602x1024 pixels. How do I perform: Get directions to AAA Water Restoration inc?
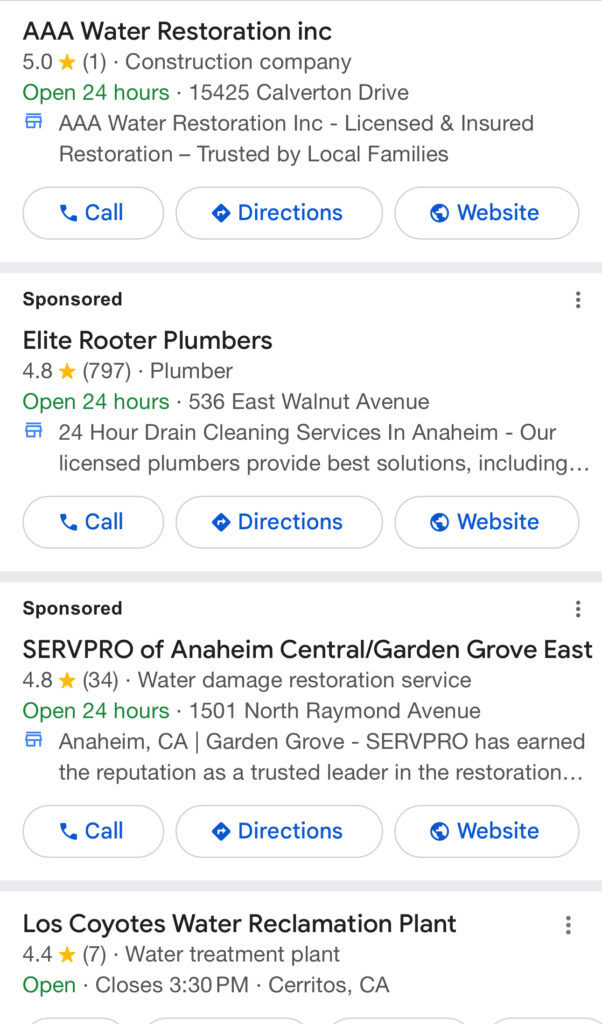coord(278,213)
